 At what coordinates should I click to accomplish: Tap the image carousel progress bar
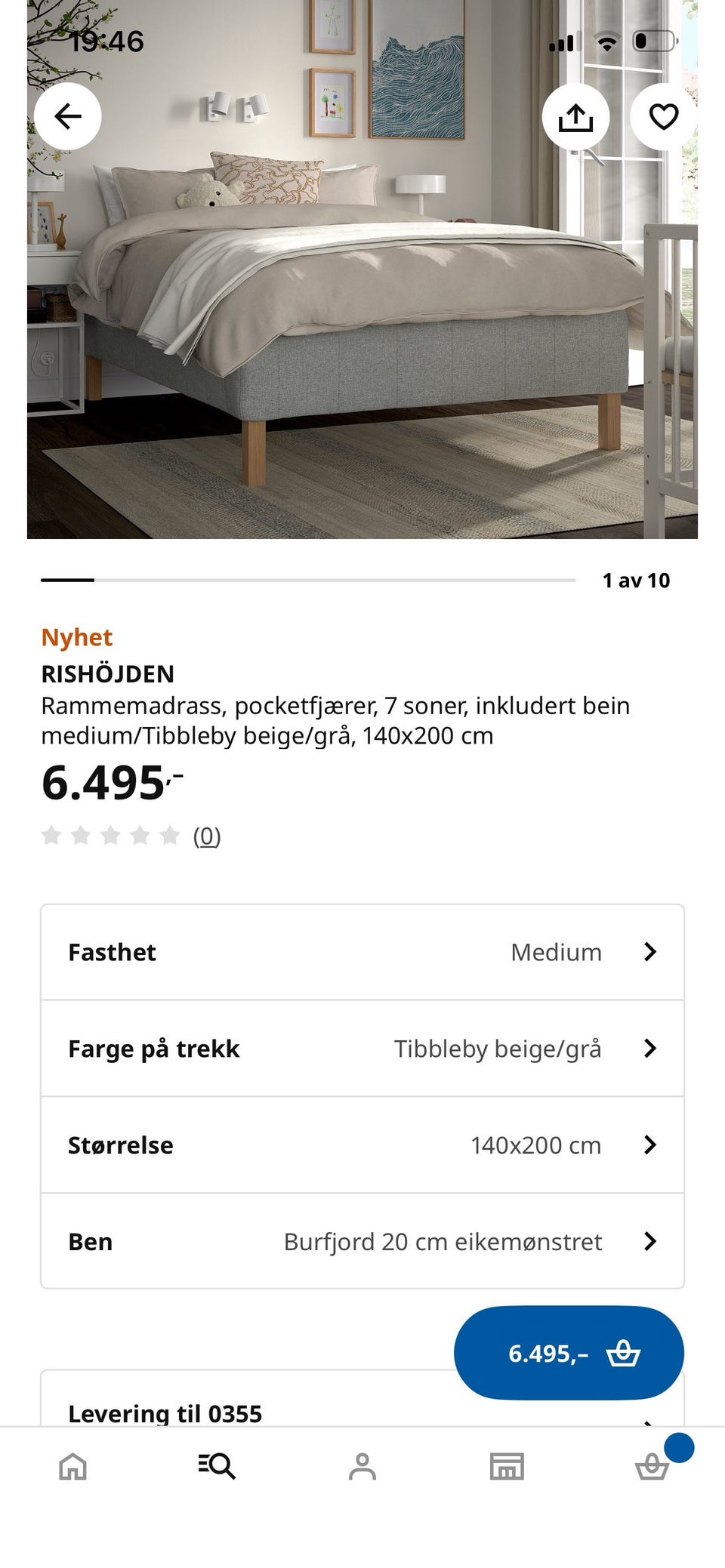pyautogui.click(x=310, y=580)
